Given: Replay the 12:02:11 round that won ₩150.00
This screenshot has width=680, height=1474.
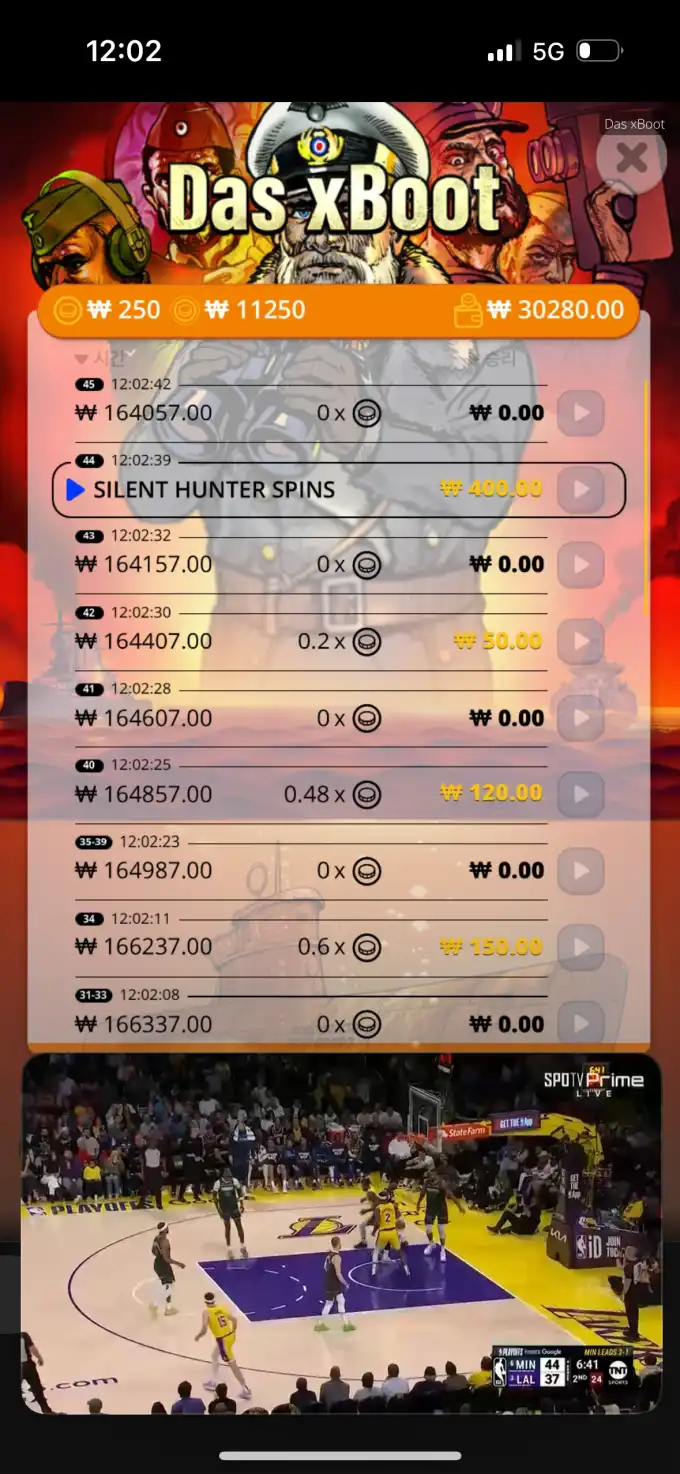Looking at the screenshot, I should click(580, 947).
